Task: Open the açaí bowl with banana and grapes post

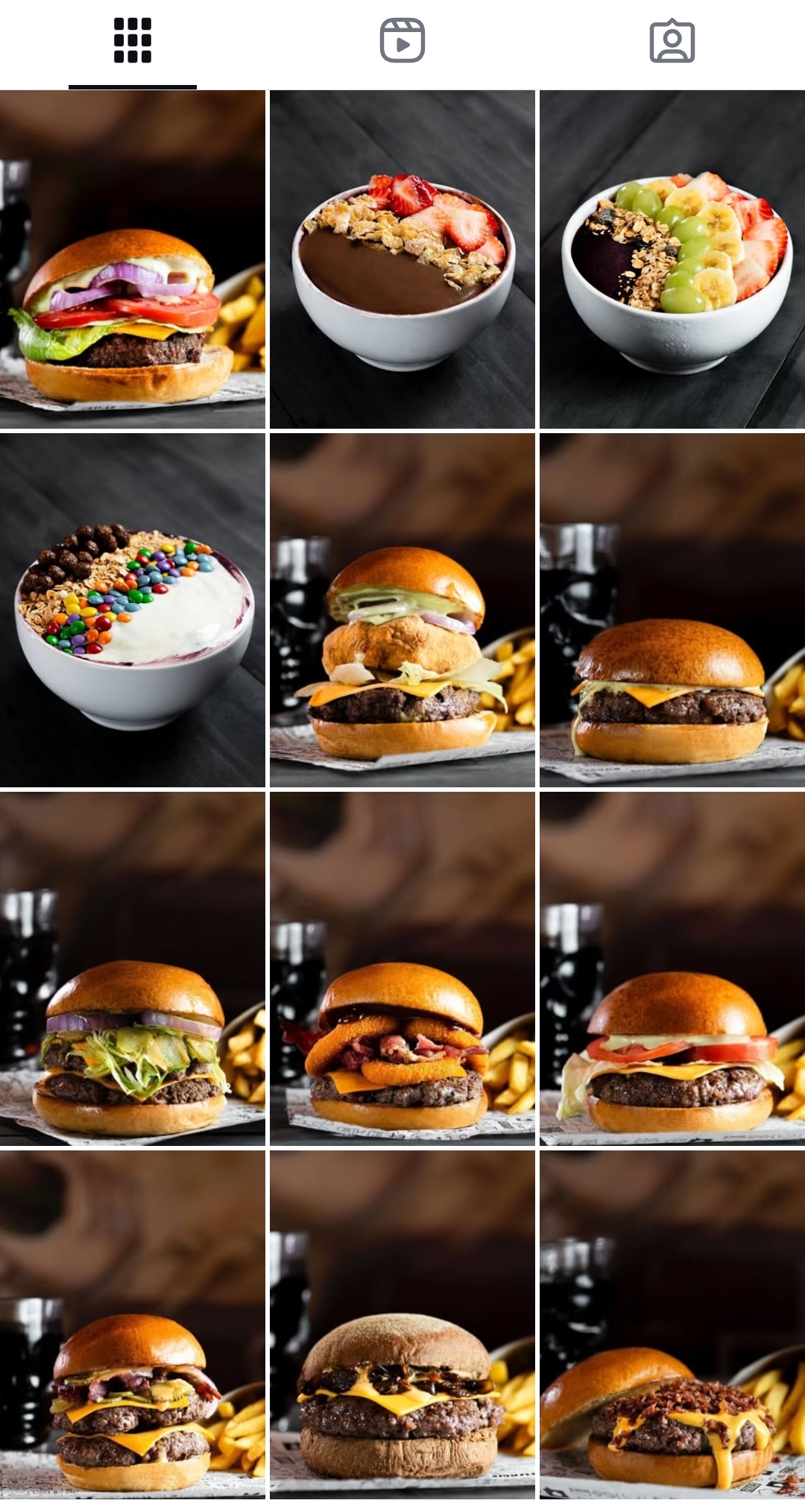Action: pos(672,259)
